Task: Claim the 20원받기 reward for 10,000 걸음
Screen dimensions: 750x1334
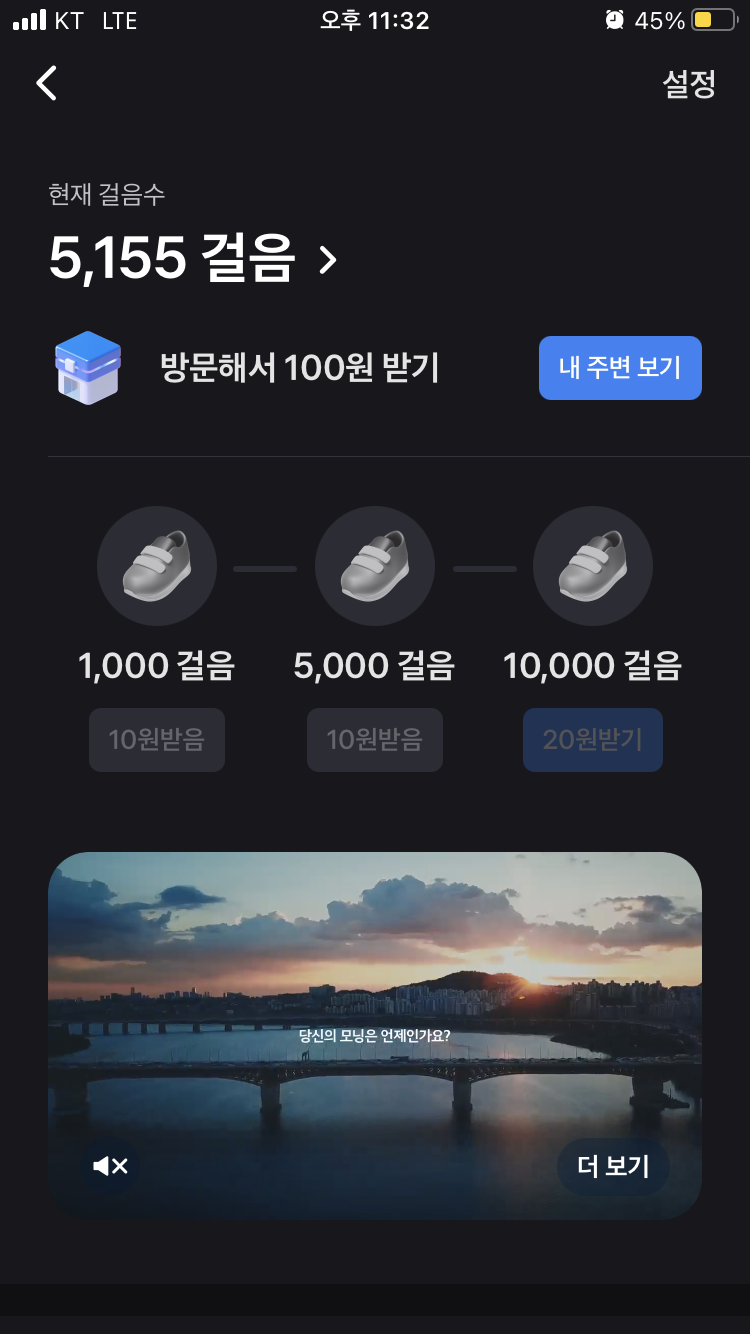Action: coord(592,740)
